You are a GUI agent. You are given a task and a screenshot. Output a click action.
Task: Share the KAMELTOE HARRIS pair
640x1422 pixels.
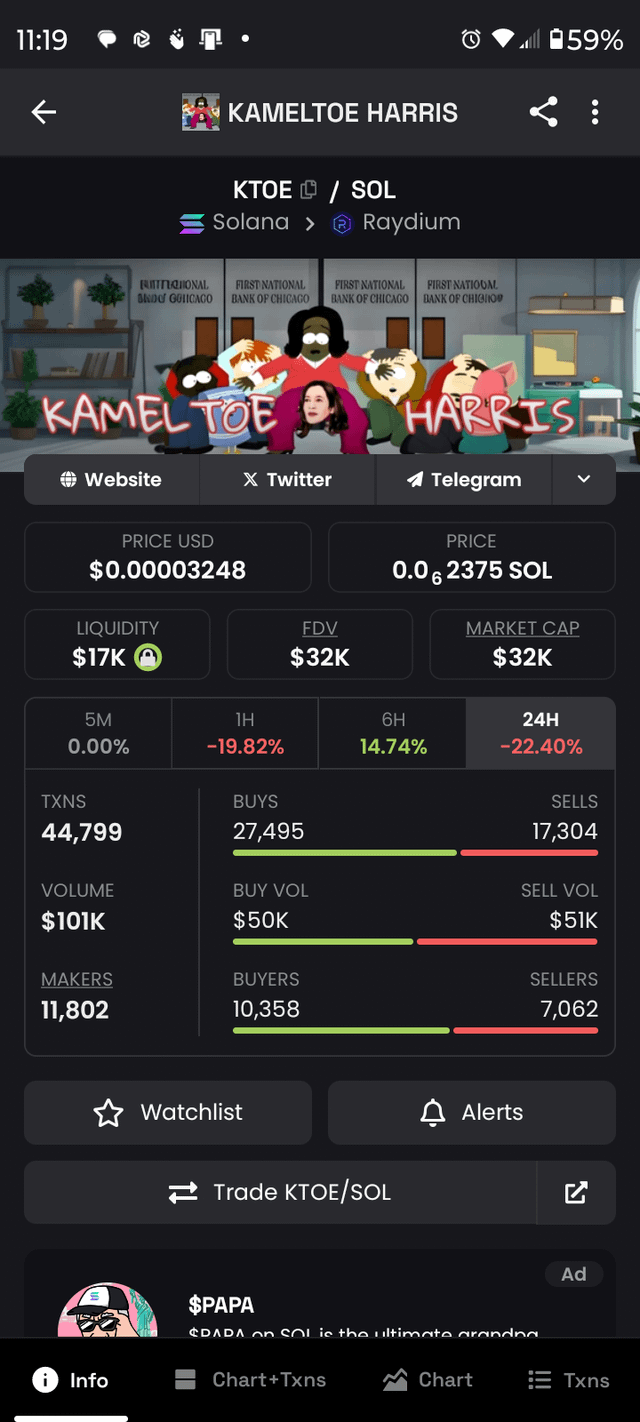pos(543,112)
